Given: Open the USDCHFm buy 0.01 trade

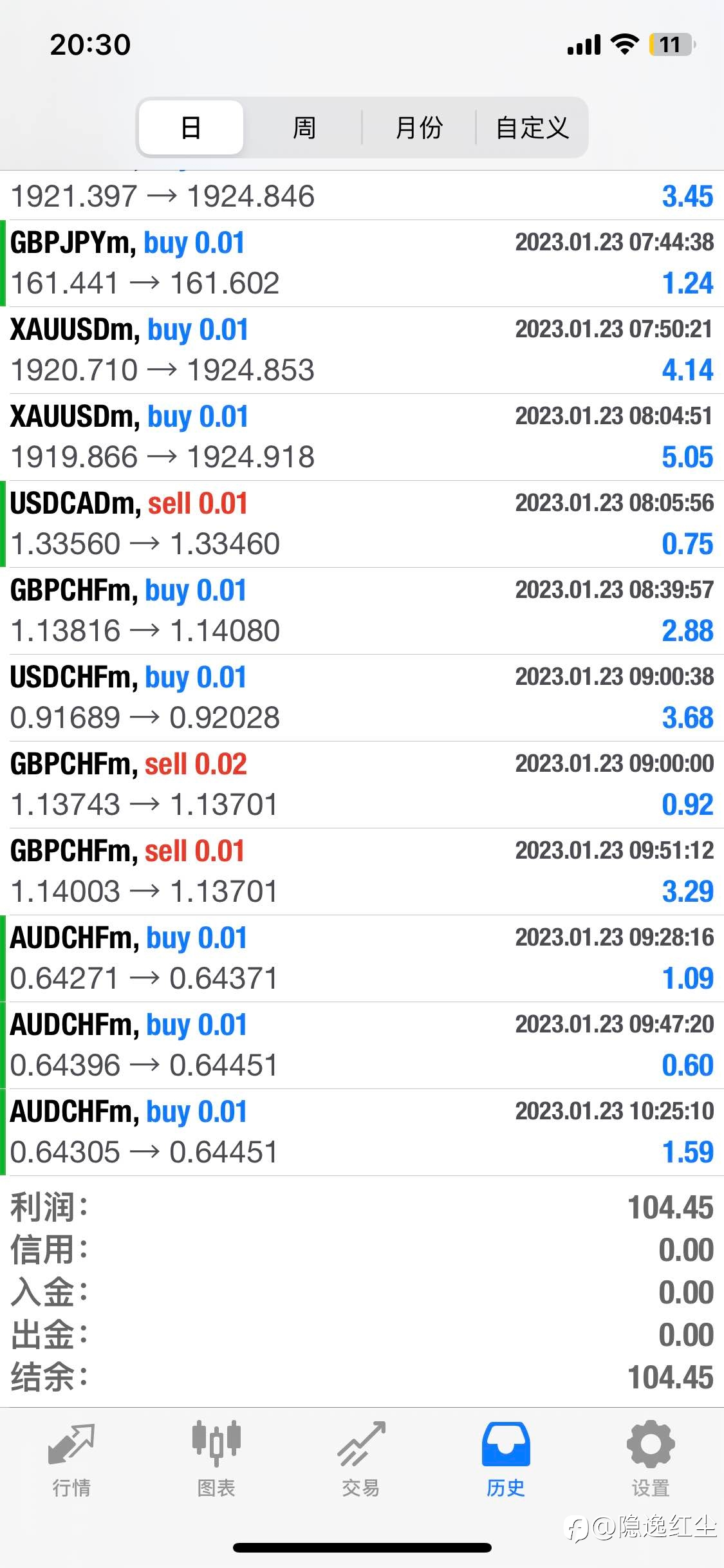Looking at the screenshot, I should [362, 698].
